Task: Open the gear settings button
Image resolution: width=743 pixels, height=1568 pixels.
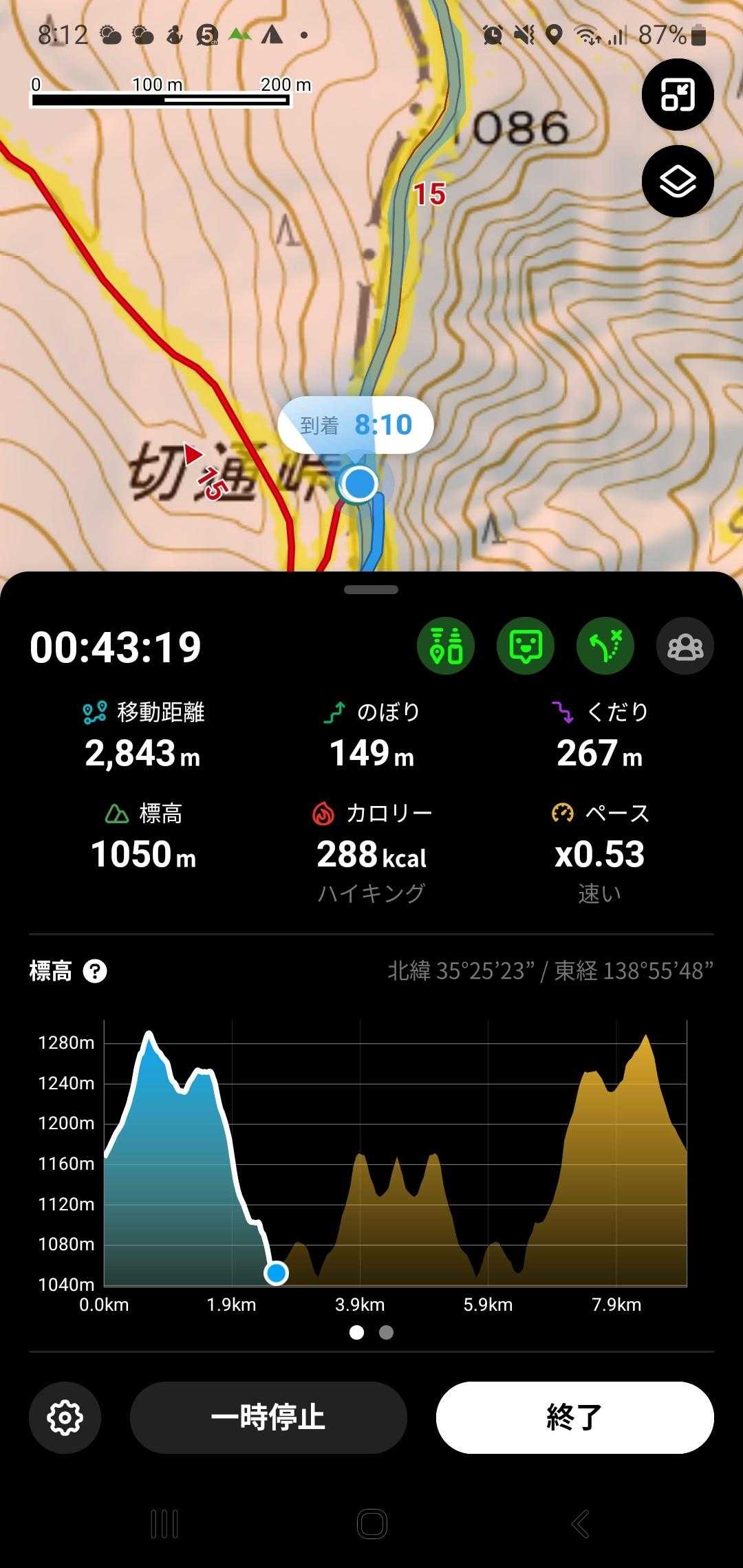Action: (x=65, y=1417)
